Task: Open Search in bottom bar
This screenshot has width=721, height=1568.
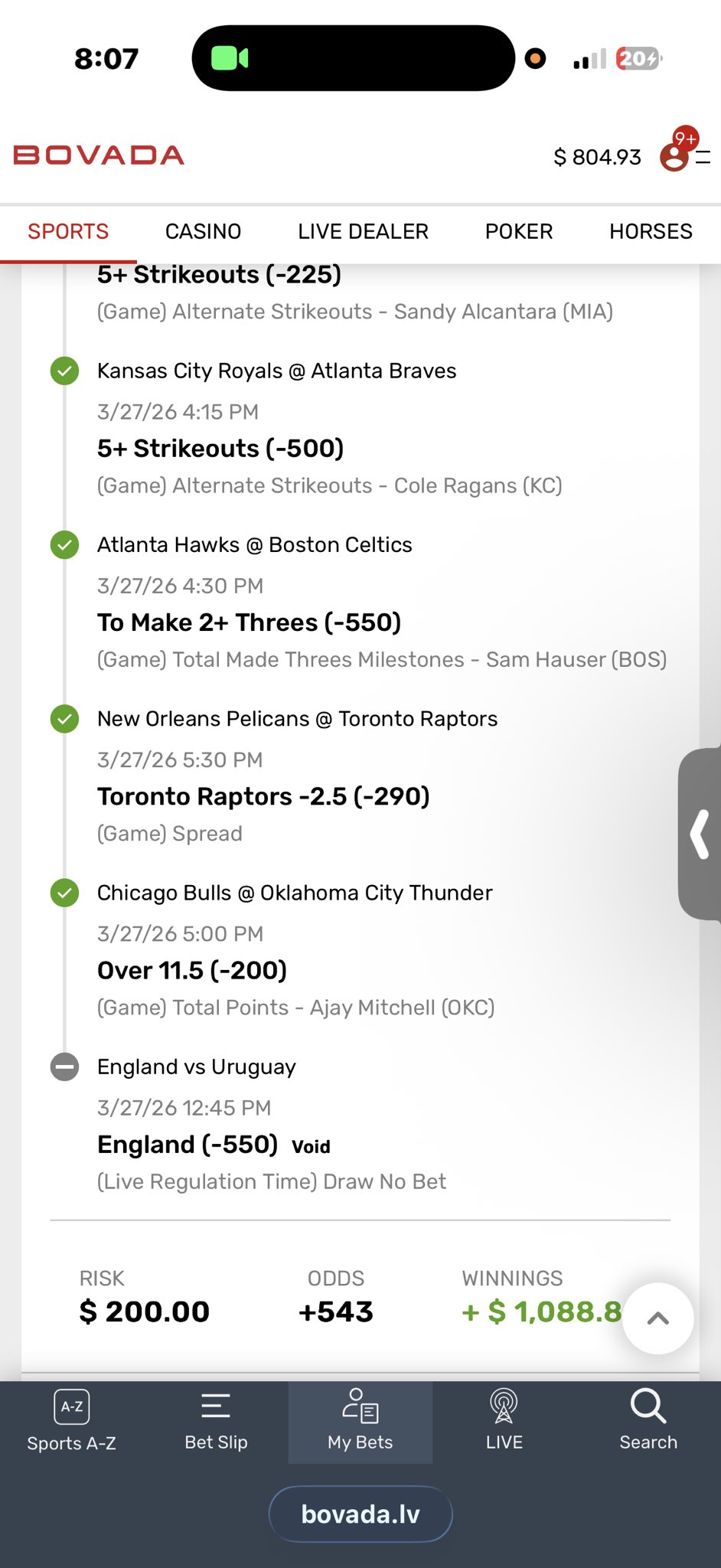Action: tap(648, 1422)
